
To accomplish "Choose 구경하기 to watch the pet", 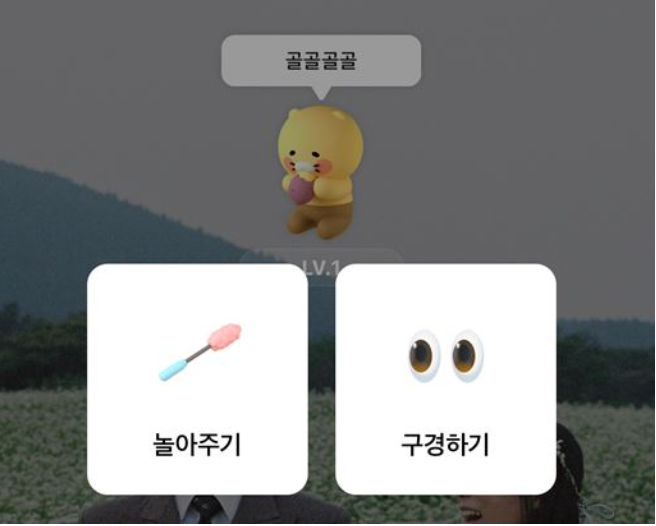I will tap(445, 379).
